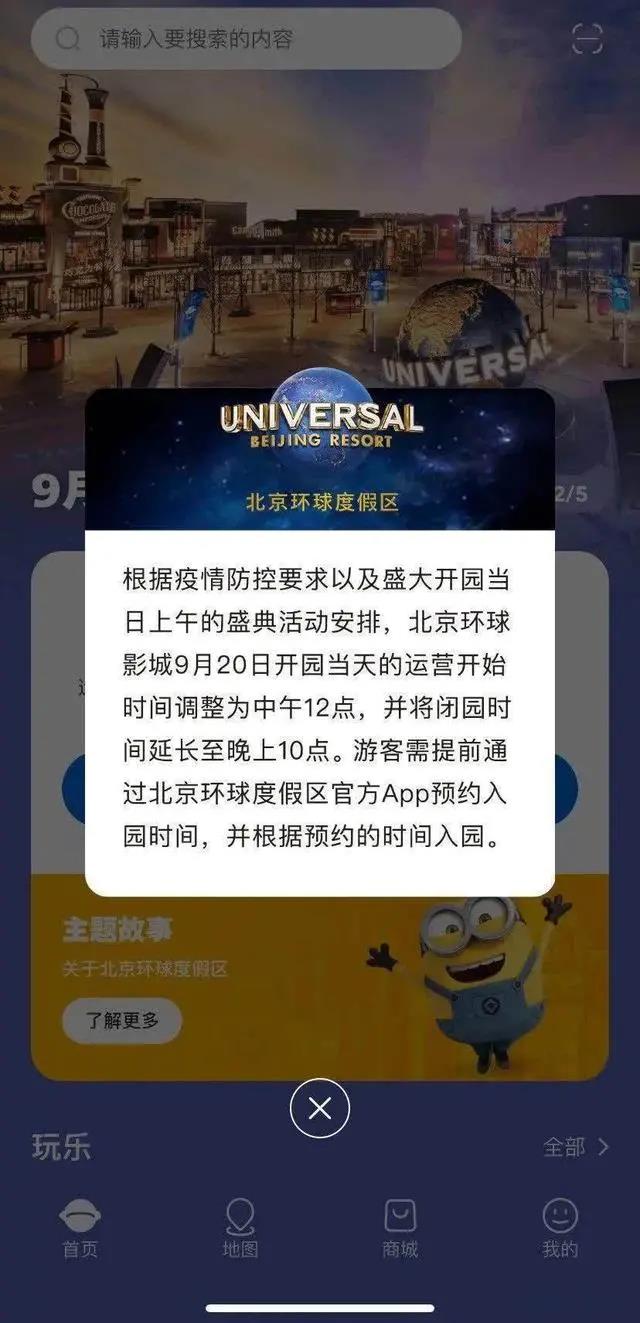Switch to the 首页 tab

coord(80,1229)
